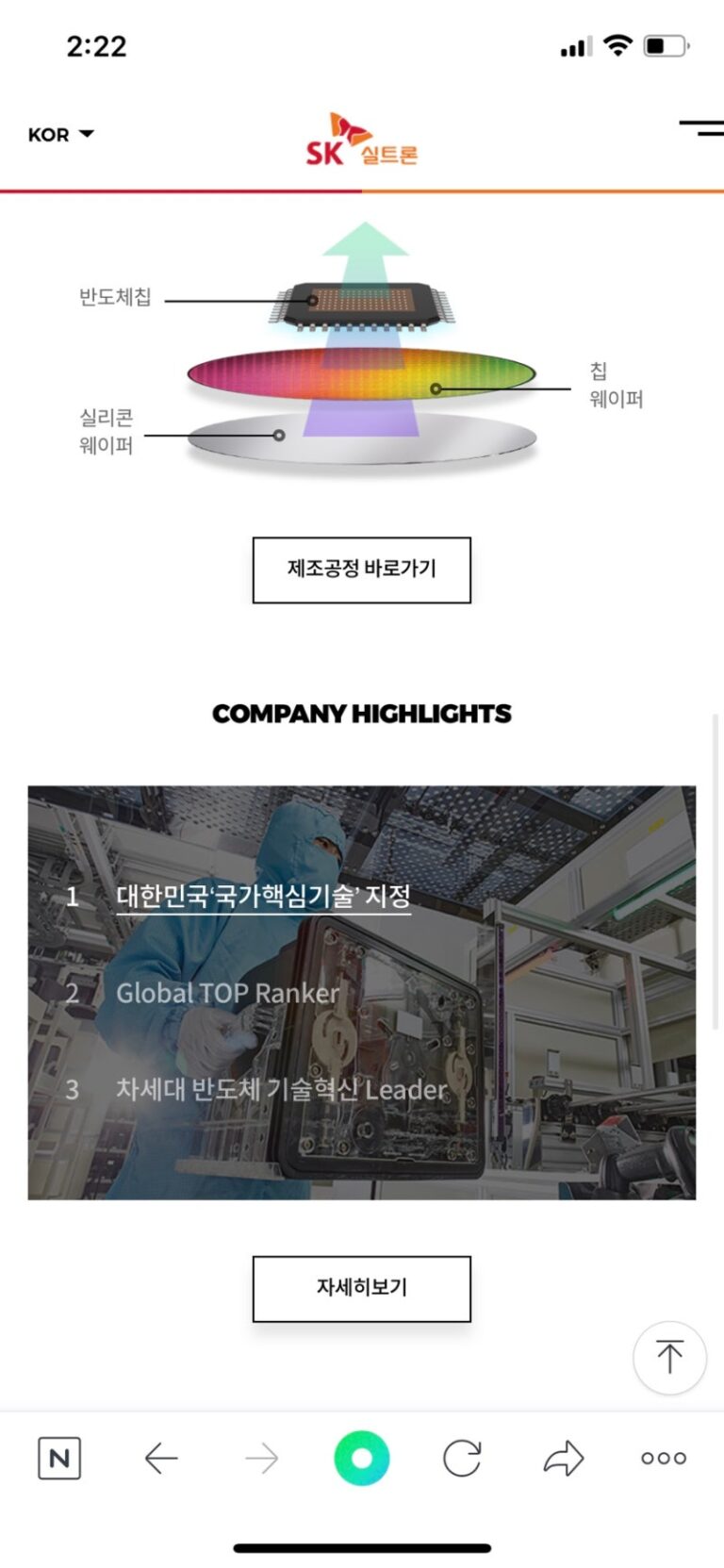Go to SK실트론 home via logo

point(361,141)
